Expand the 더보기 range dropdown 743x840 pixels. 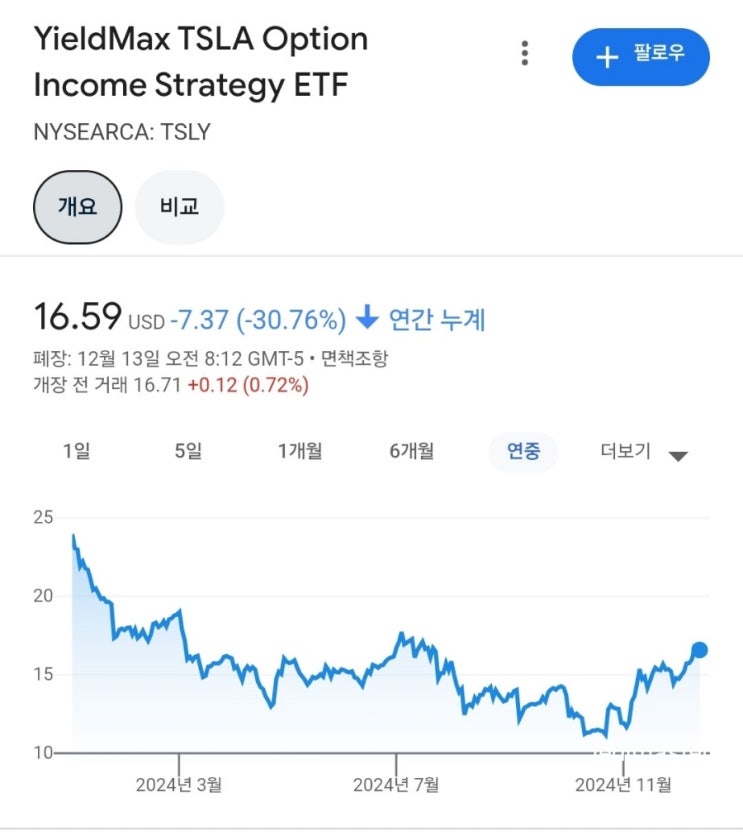(x=644, y=452)
